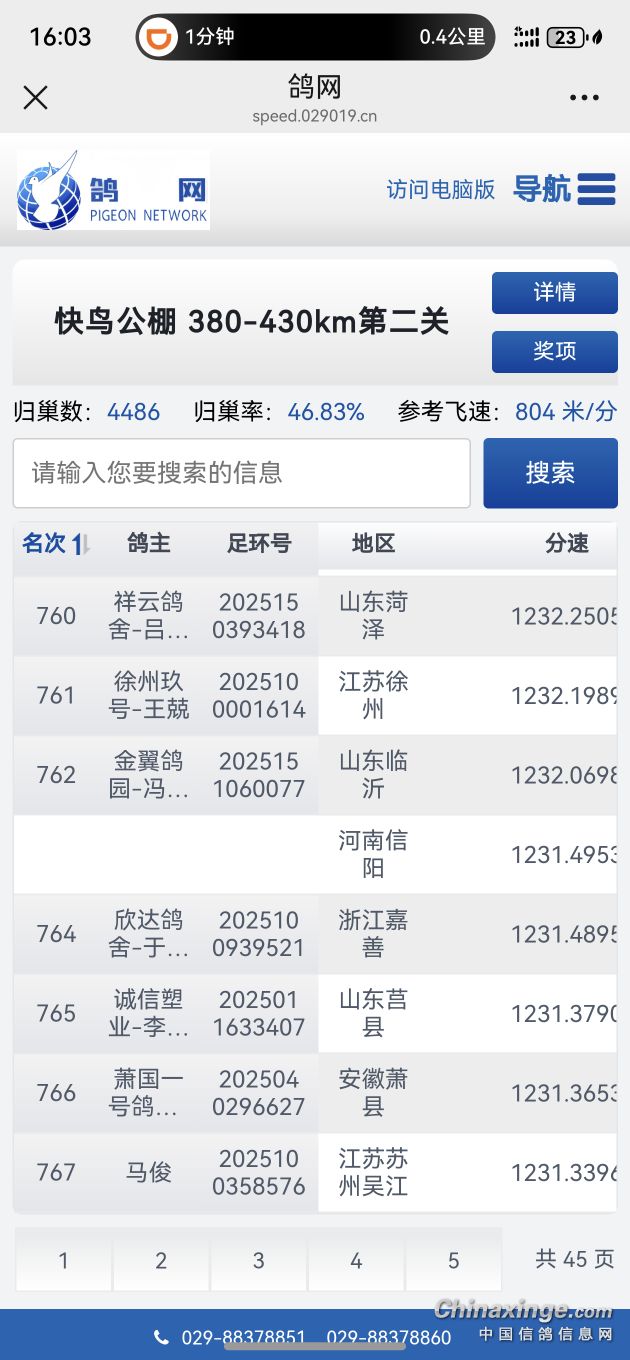View race 详情 details

[554, 292]
